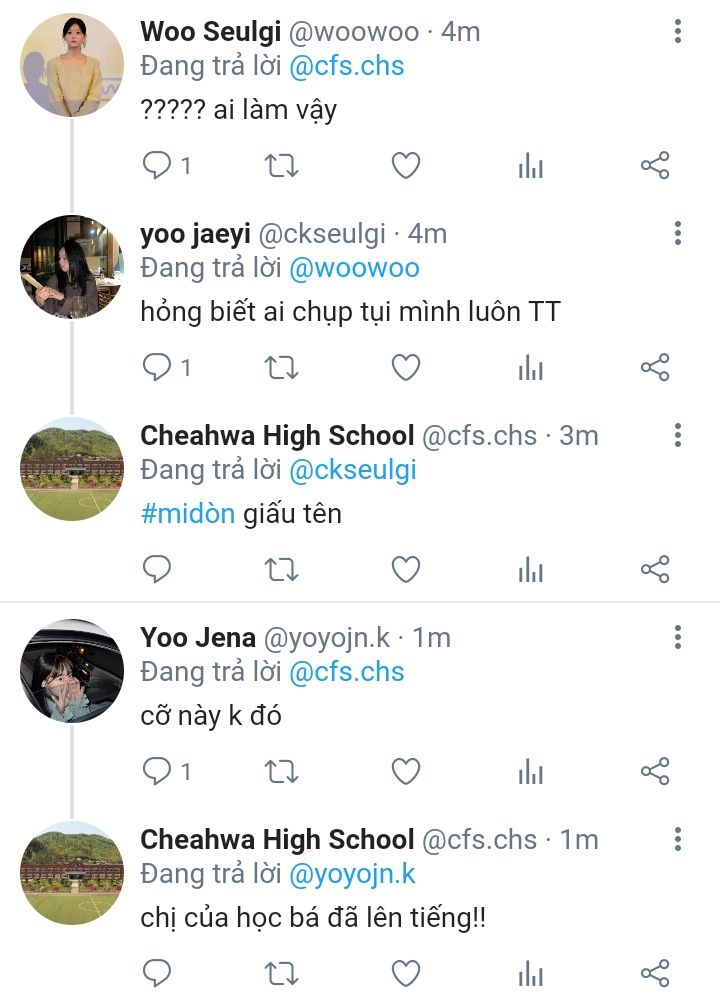Open the #midòn hashtag
This screenshot has width=720, height=1000.
click(188, 514)
